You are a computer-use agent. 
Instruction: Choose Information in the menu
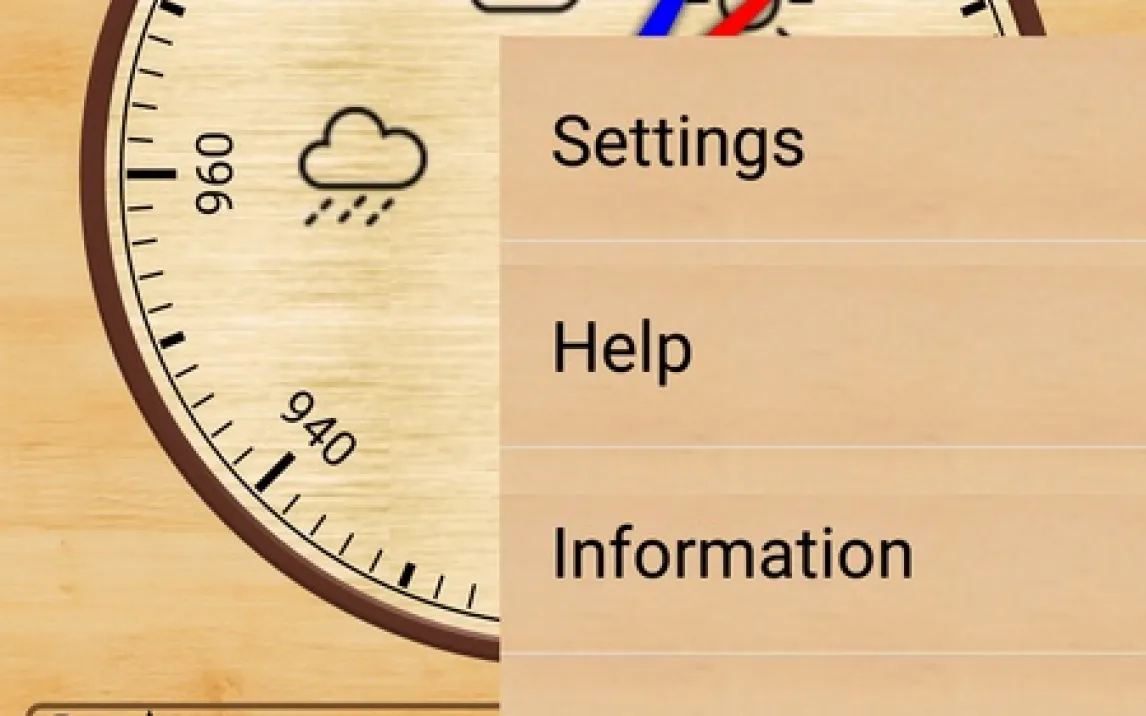click(x=732, y=552)
